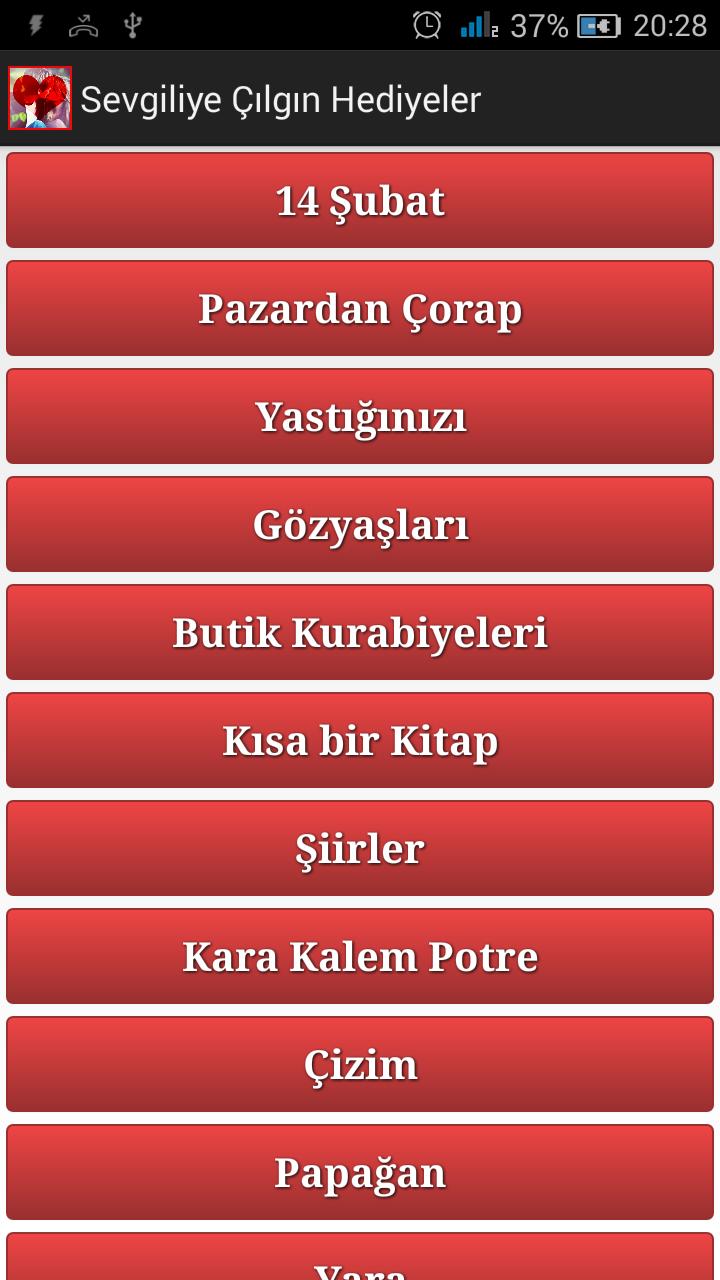Viewport: 720px width, 1280px height.
Task: Tap the Gözyaşları option
Action: (x=360, y=524)
